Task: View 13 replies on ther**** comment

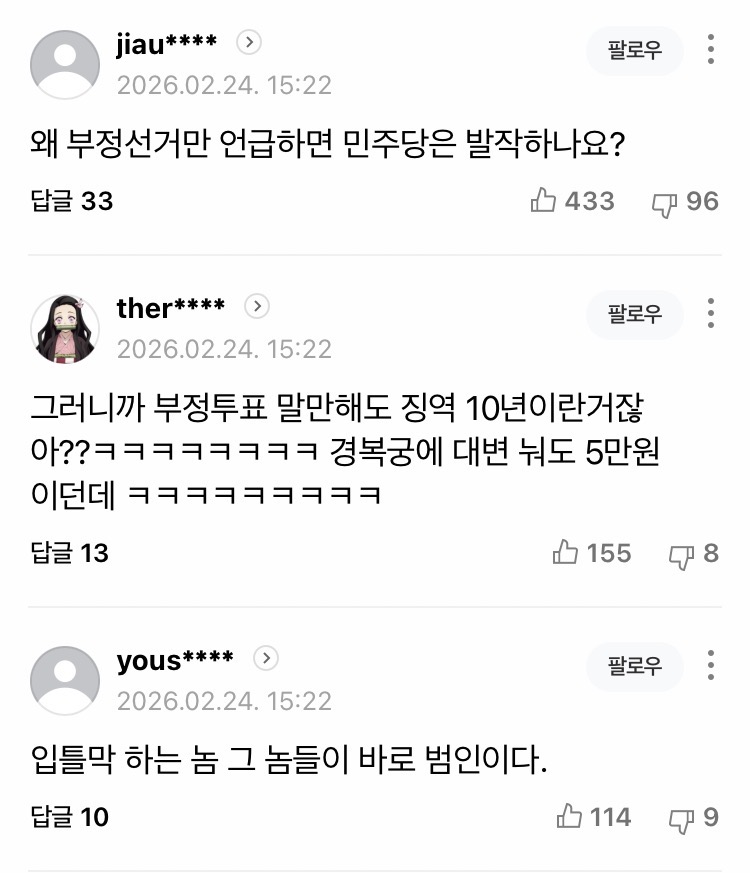Action: 70,553
